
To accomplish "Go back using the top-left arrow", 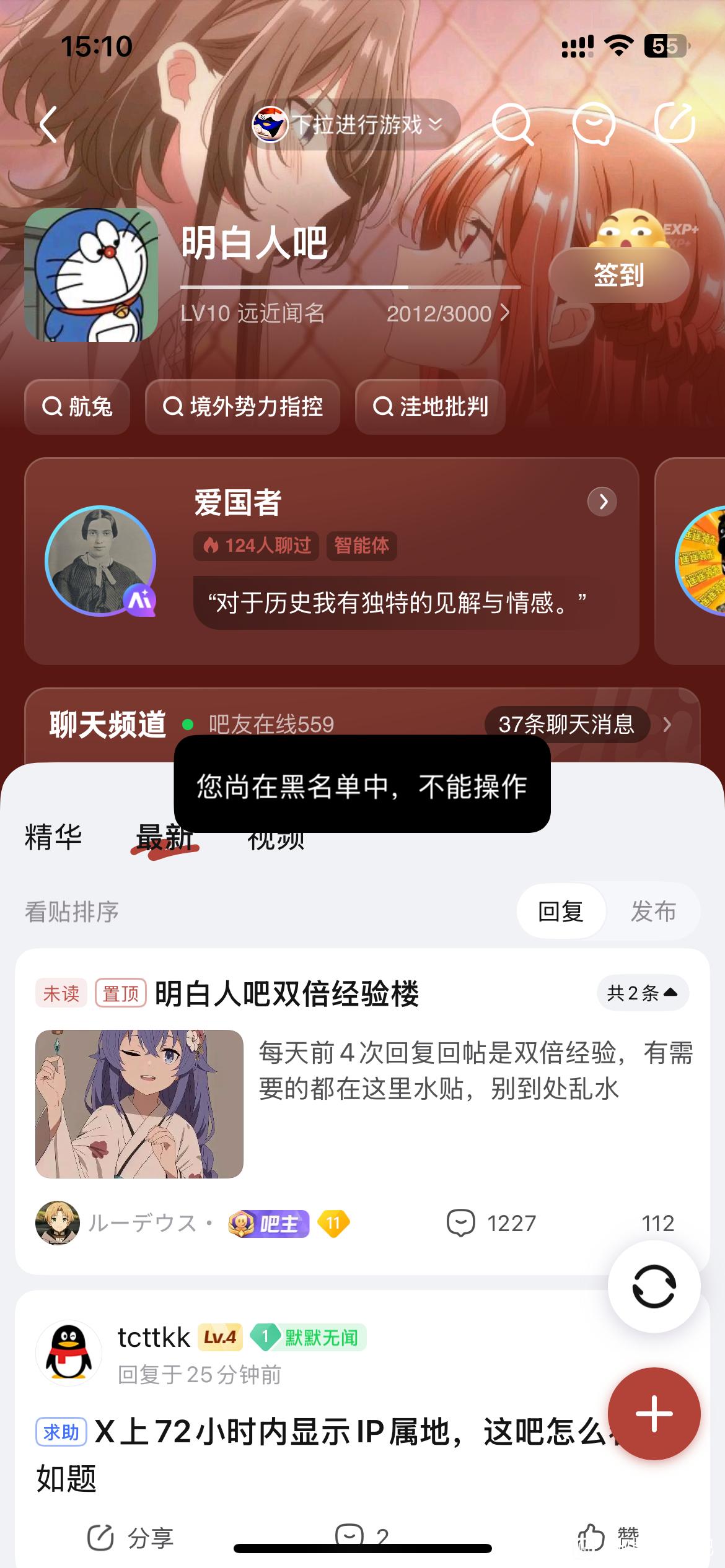I will click(x=48, y=124).
